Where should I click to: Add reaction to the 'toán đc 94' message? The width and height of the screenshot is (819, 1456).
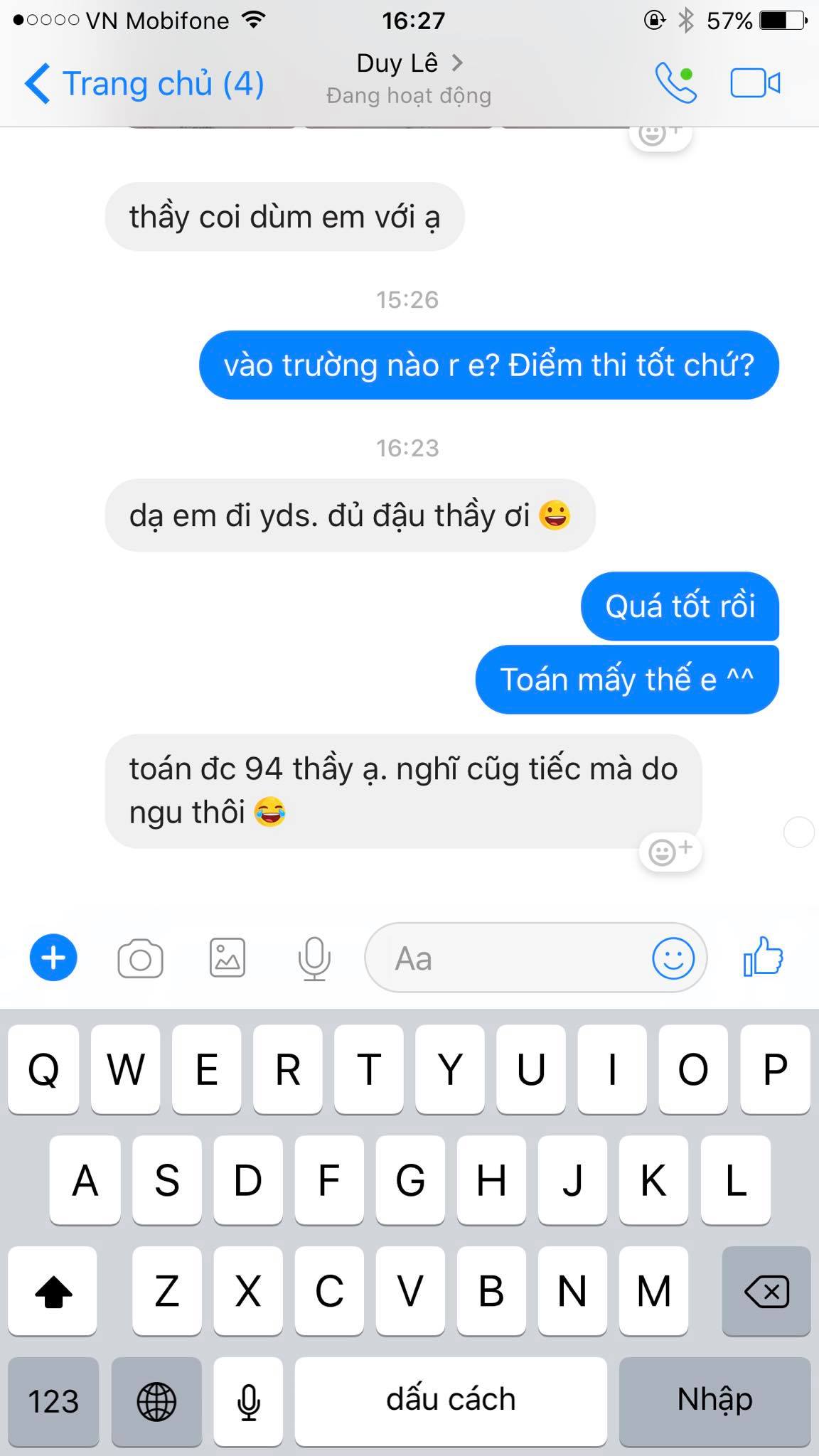[670, 850]
